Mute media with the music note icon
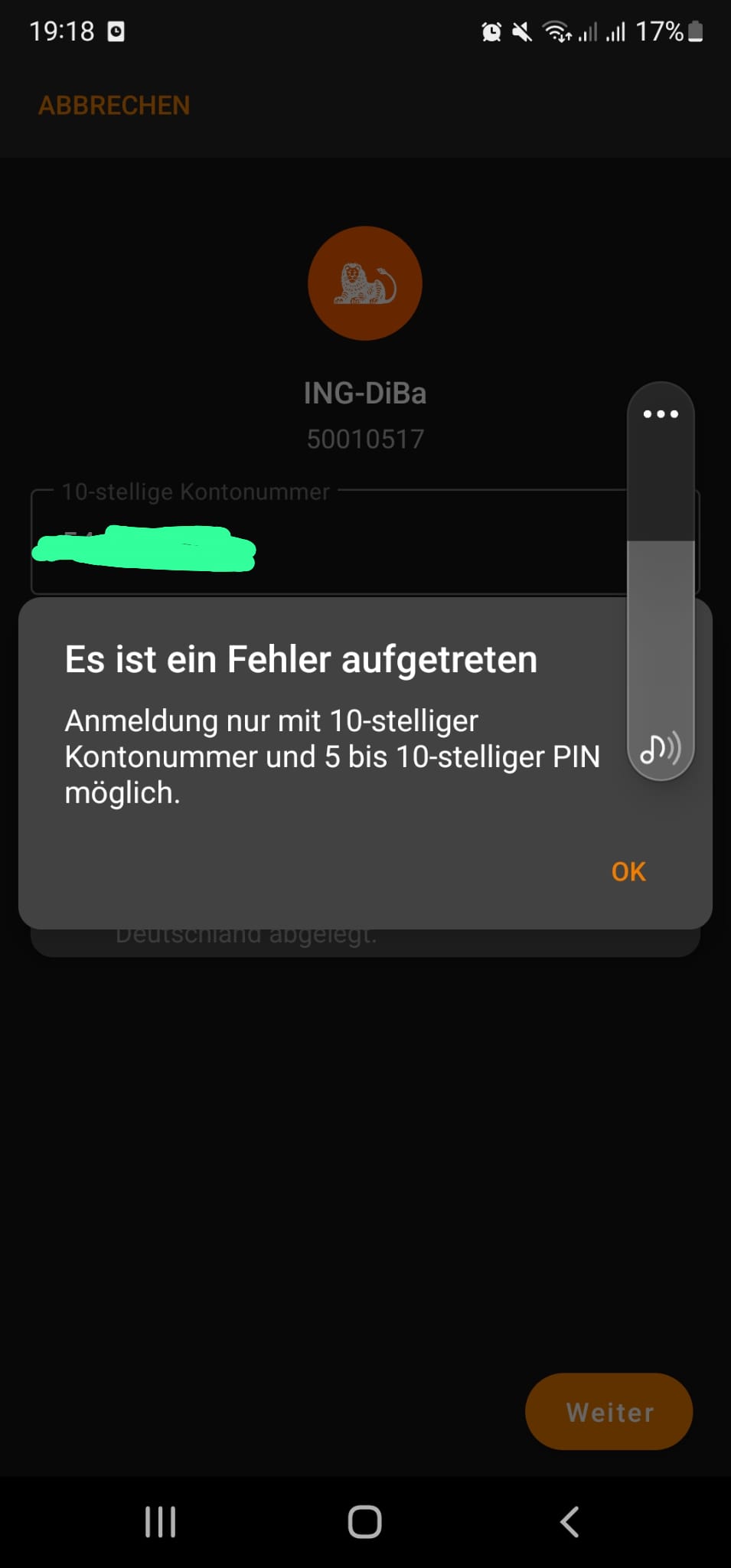 click(660, 748)
